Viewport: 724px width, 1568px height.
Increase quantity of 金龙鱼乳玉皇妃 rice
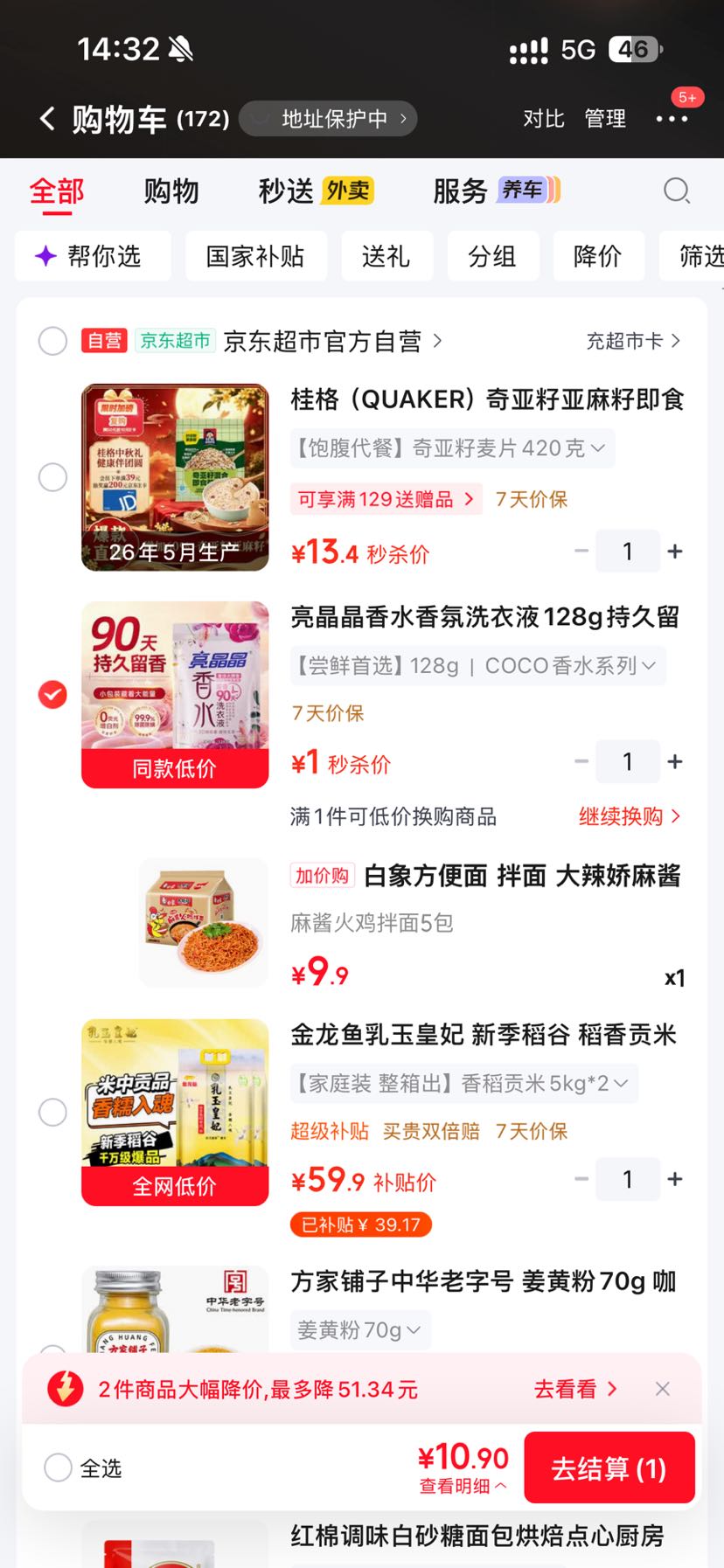675,1179
